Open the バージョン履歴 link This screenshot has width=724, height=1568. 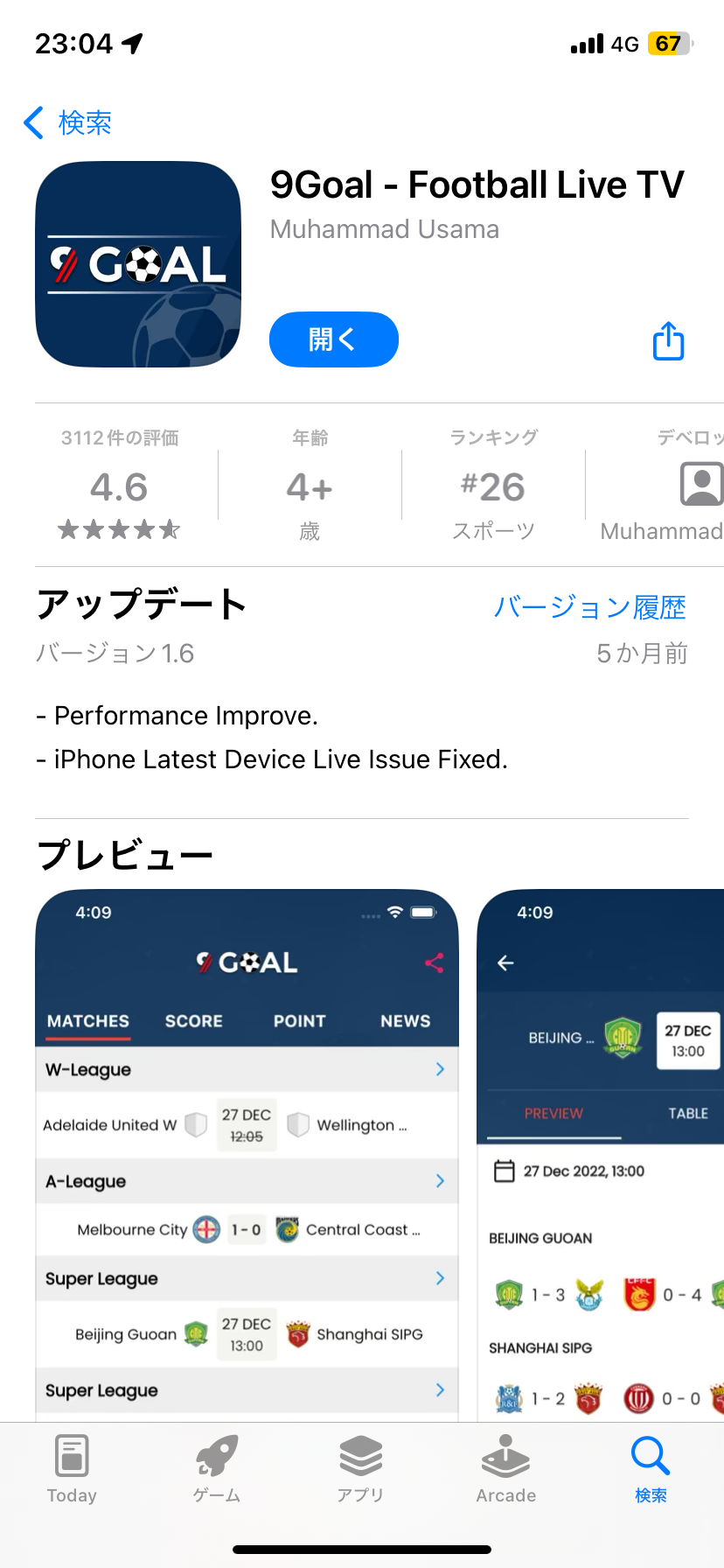[x=590, y=606]
